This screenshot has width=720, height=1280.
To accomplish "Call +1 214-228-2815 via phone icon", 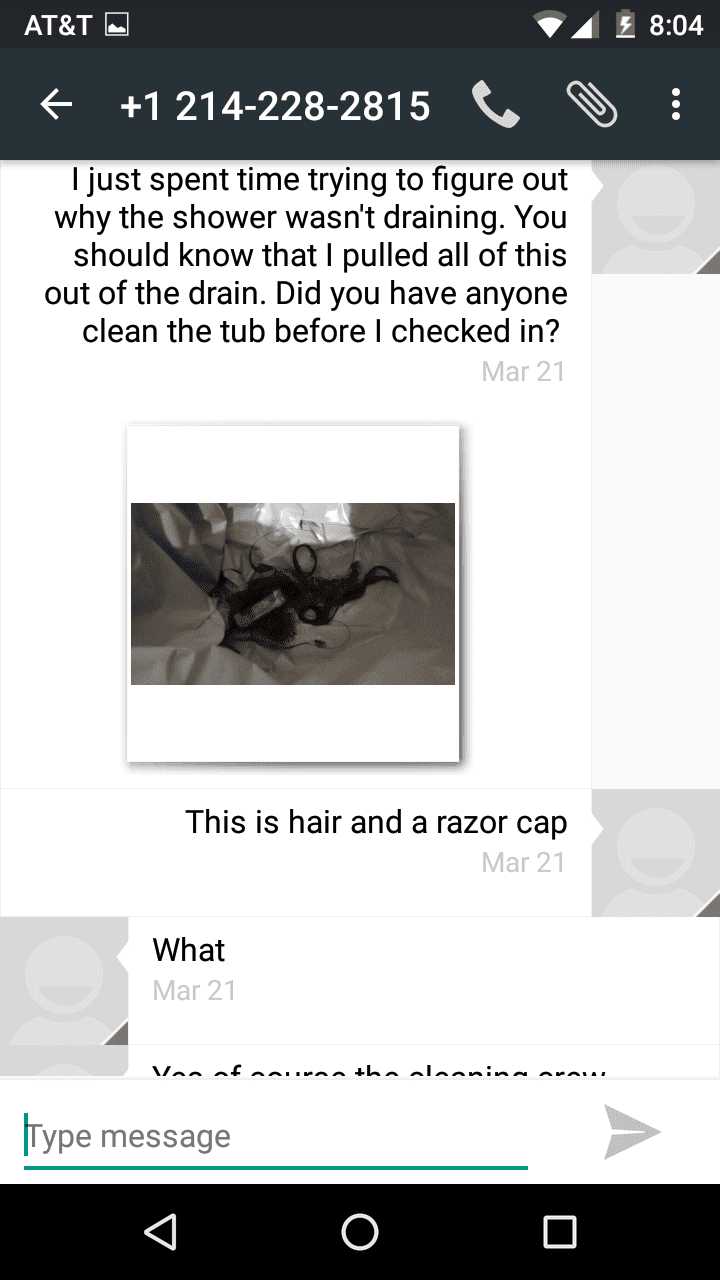I will pos(496,104).
